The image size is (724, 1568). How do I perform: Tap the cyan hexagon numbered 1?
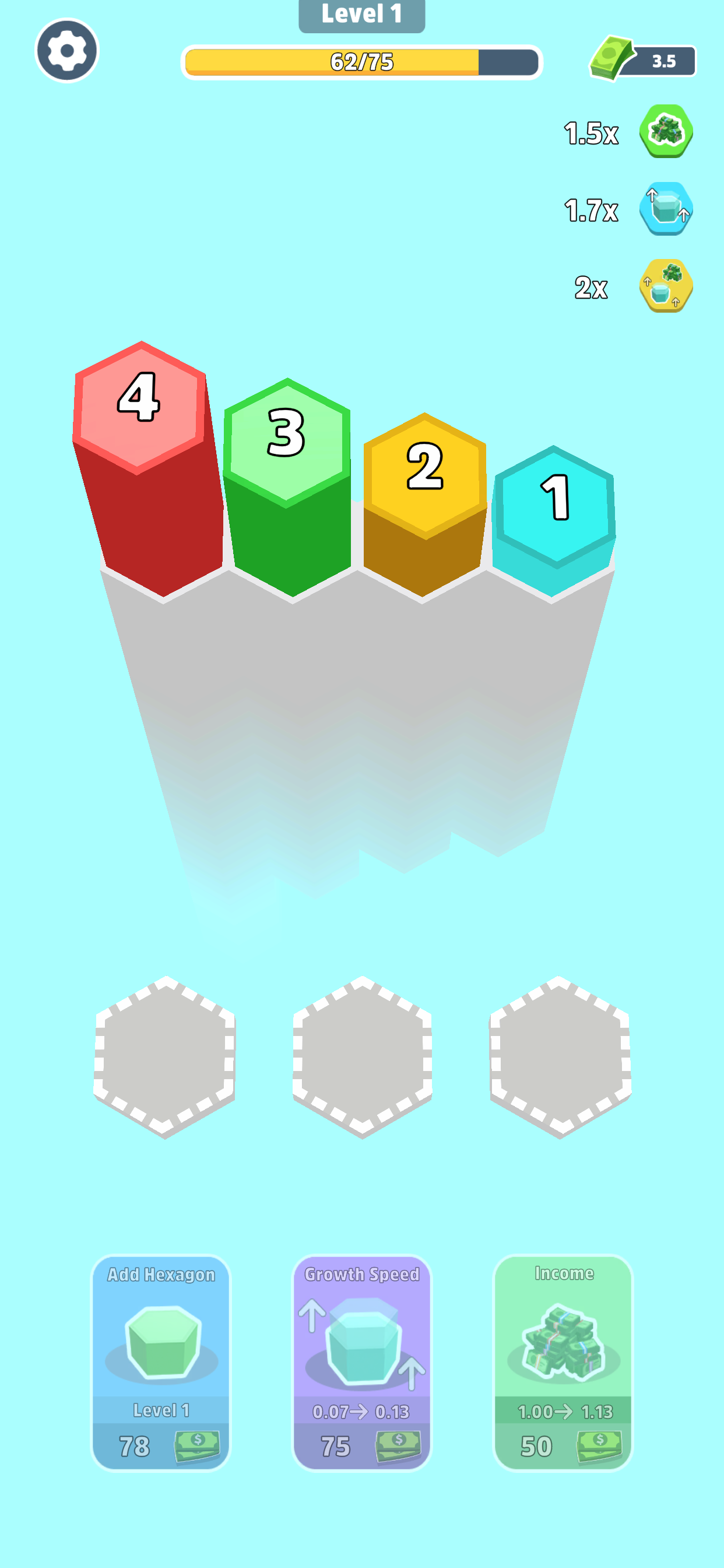[554, 506]
